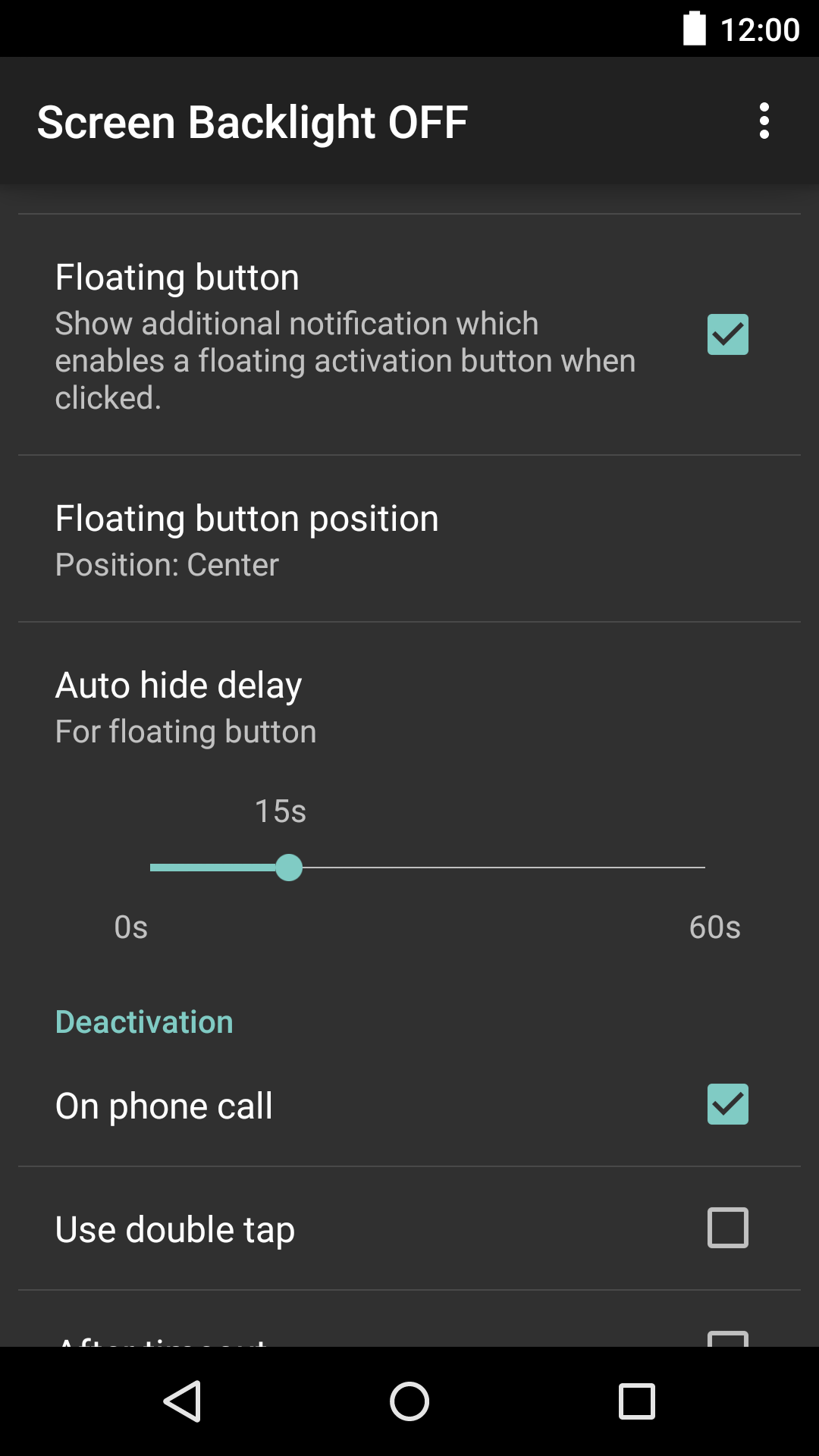This screenshot has height=1456, width=819.
Task: Tap the Auto hide delay slider handle
Action: click(289, 868)
